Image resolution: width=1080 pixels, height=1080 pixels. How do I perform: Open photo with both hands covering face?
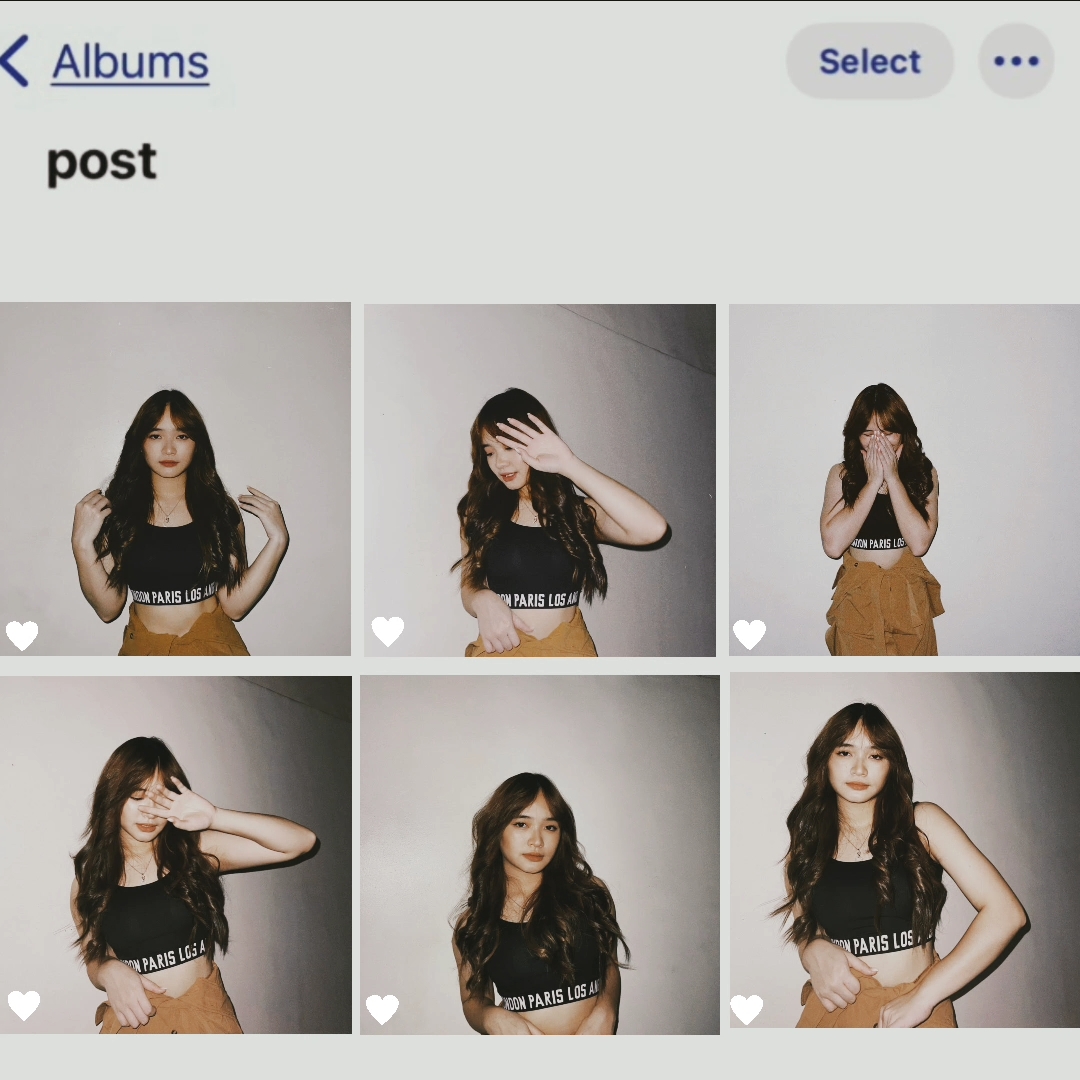pos(904,480)
